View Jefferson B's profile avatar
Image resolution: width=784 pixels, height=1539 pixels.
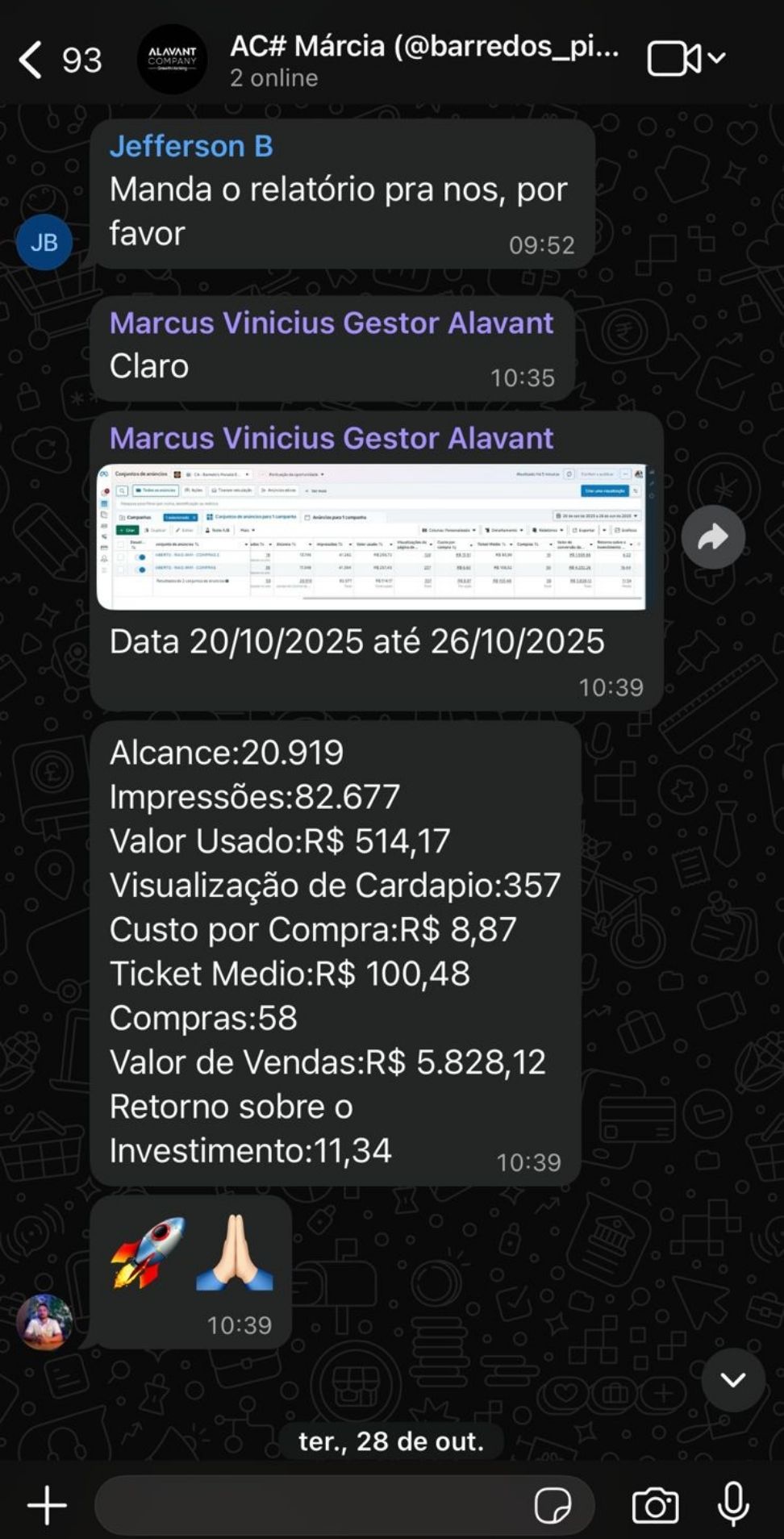coord(44,242)
